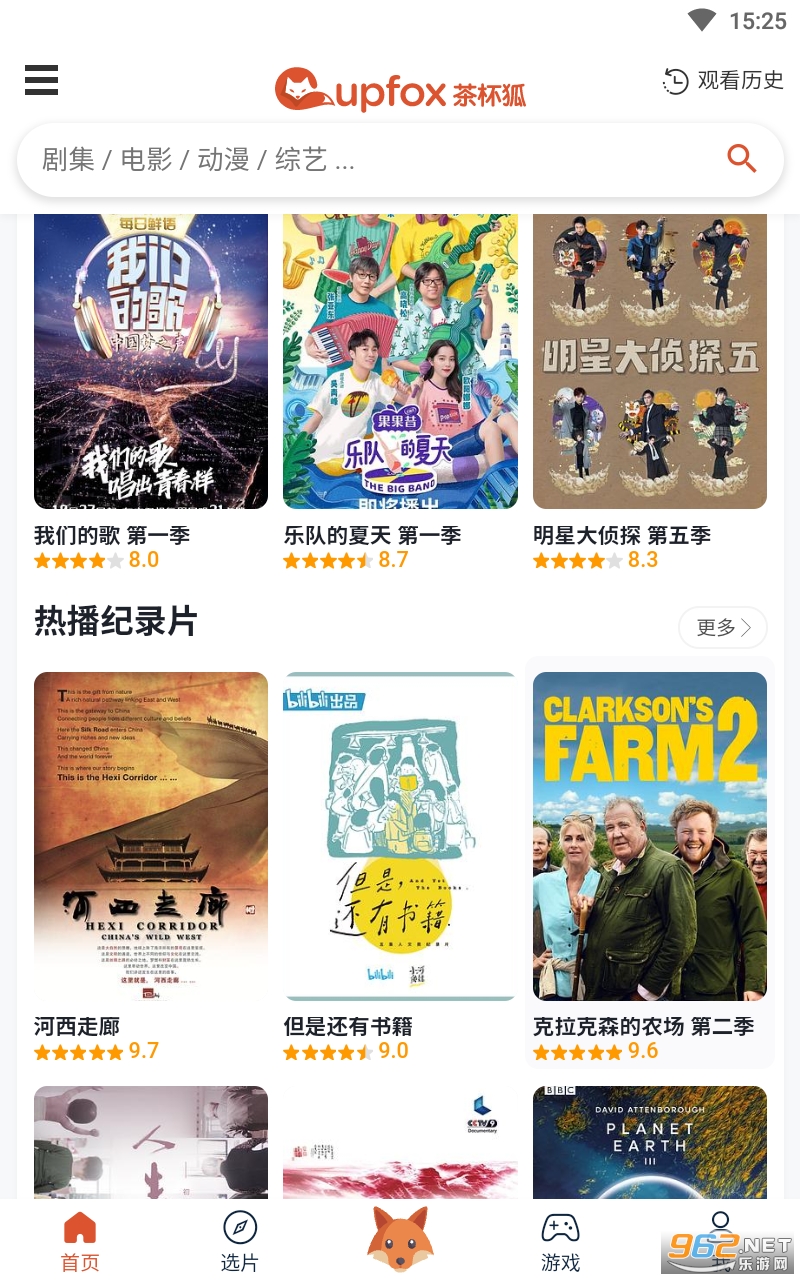Open the 河西走廊 documentary
800x1280 pixels.
(151, 835)
